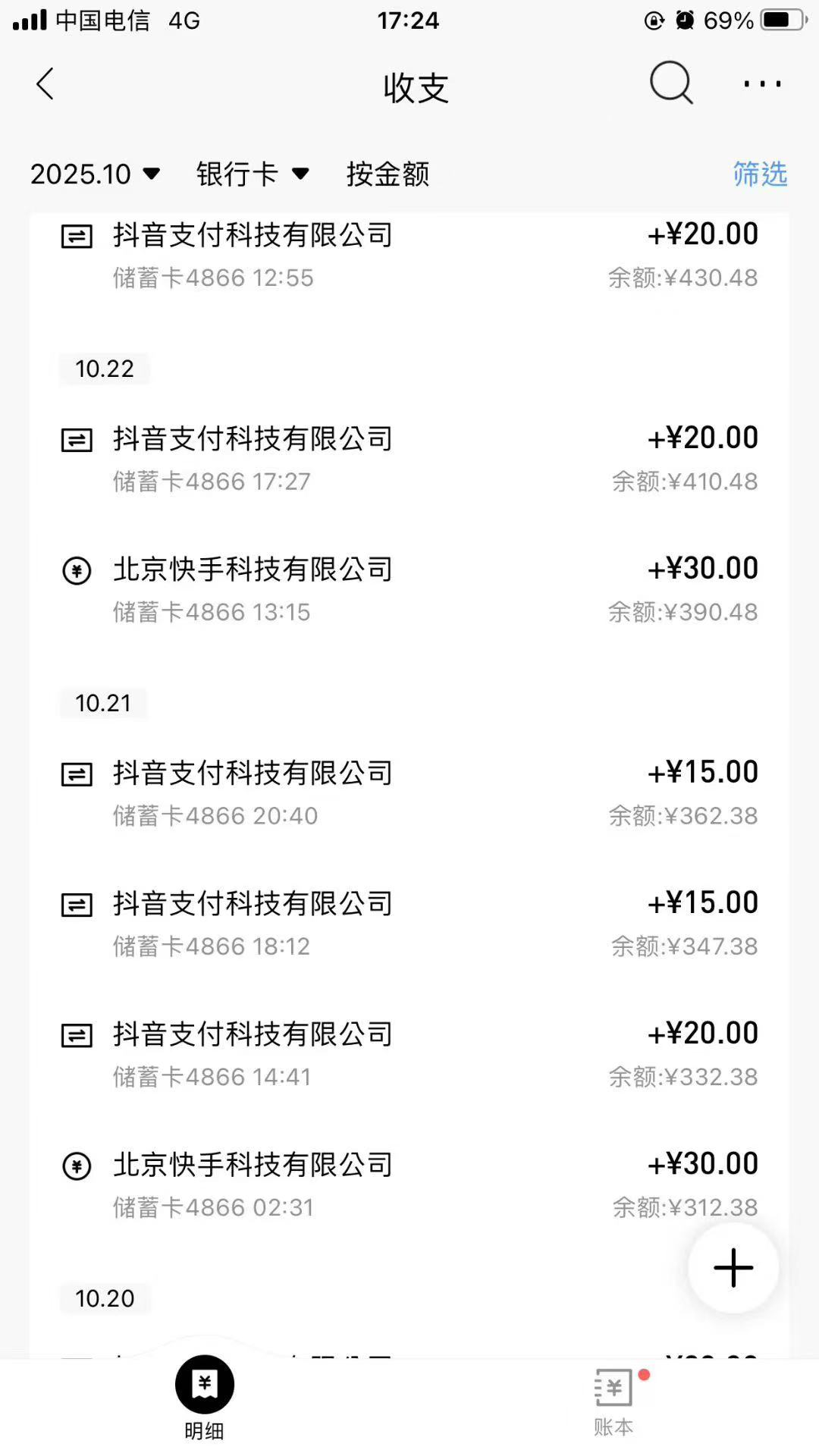The height and width of the screenshot is (1456, 819).
Task: Go back from the 收支 page
Action: point(45,84)
